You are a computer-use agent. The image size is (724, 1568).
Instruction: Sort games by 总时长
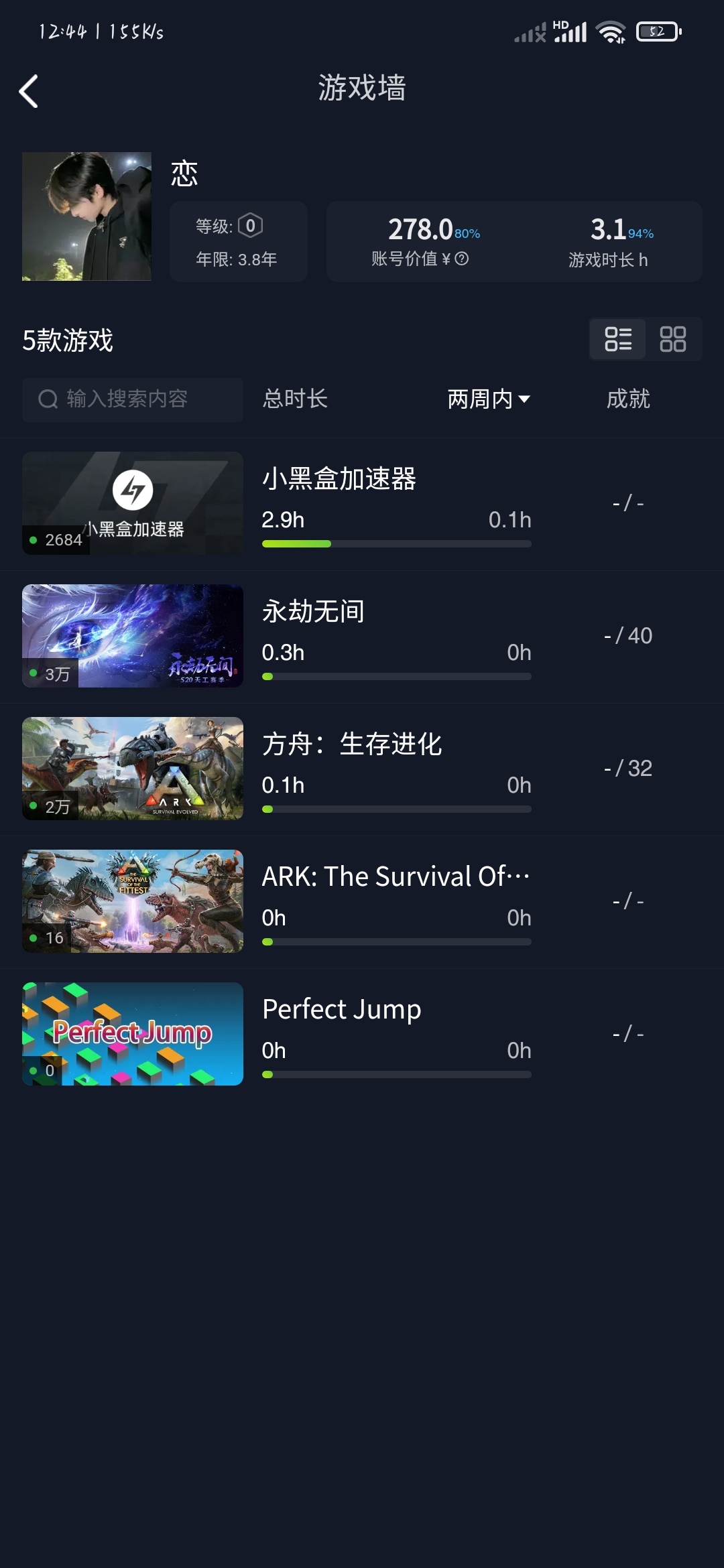tap(295, 399)
